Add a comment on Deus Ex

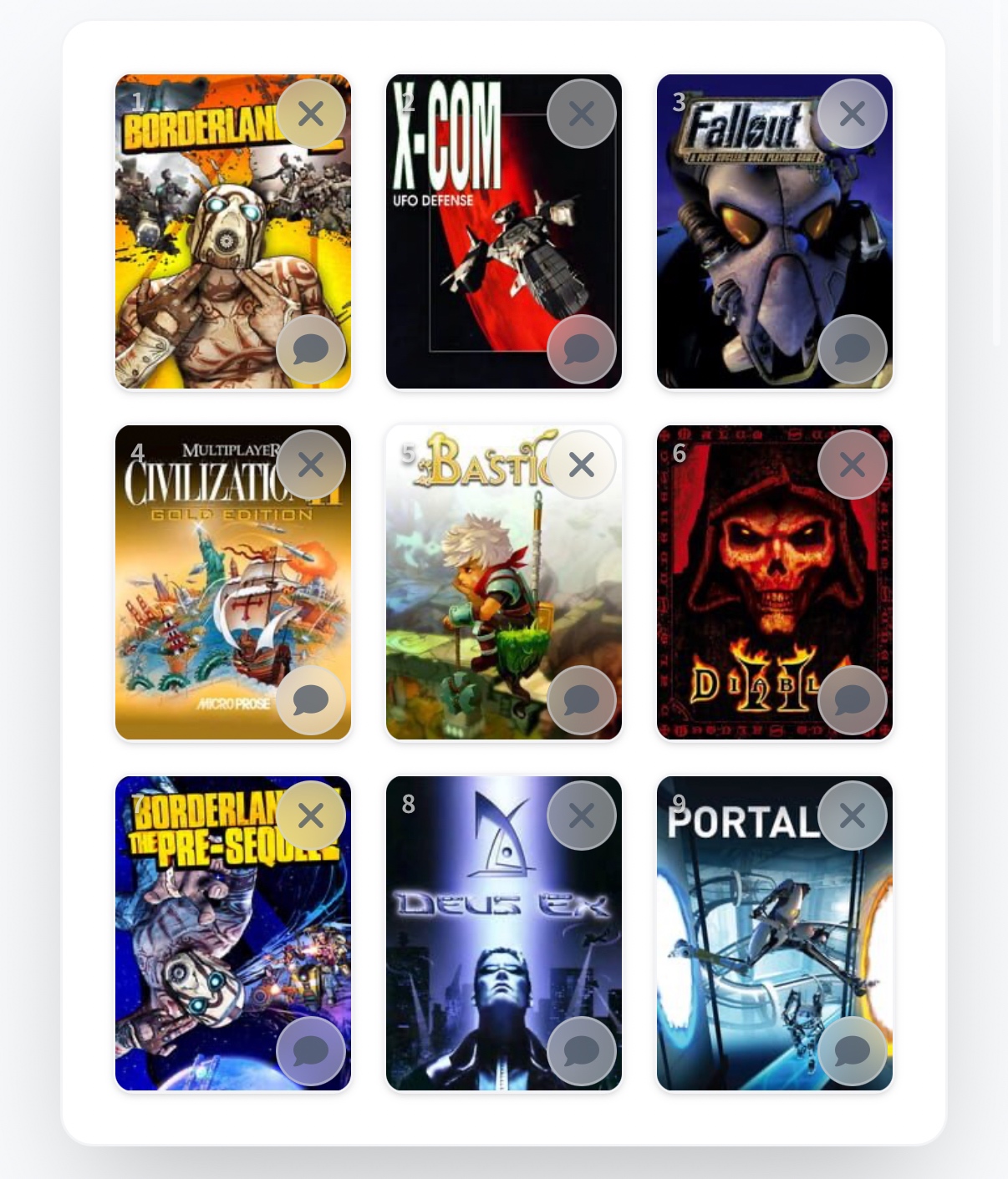point(582,1051)
